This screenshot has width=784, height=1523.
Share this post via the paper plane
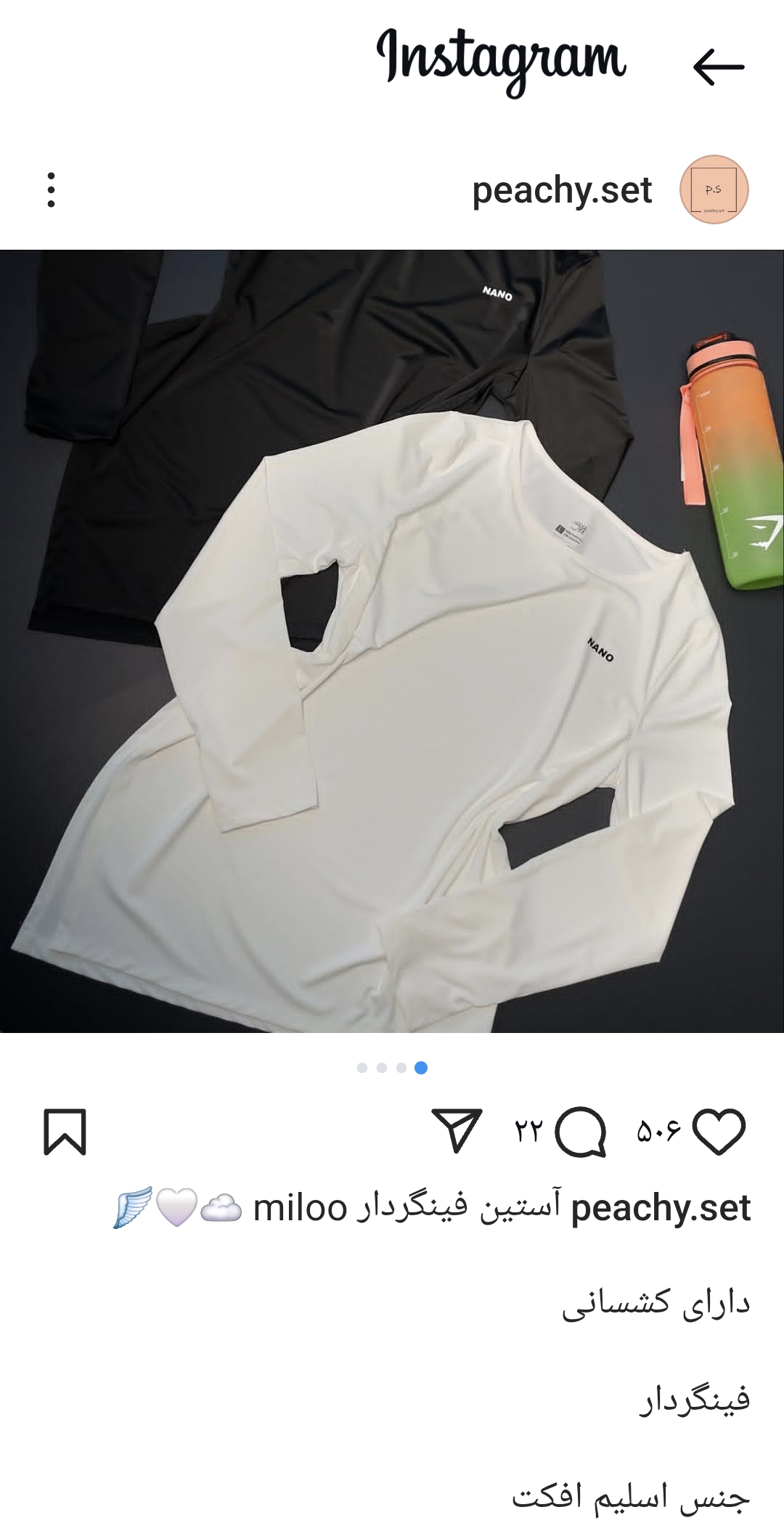(457, 1131)
